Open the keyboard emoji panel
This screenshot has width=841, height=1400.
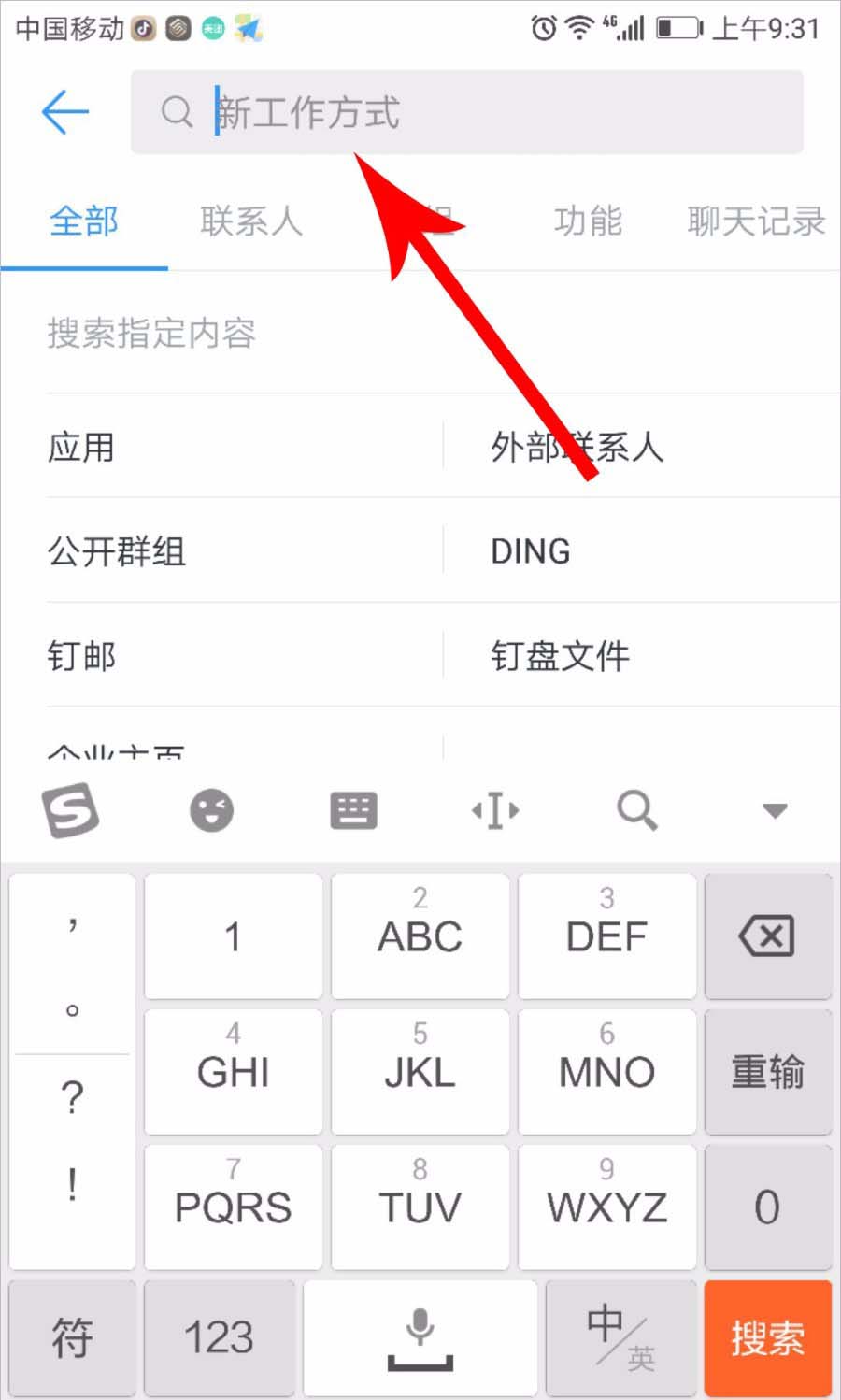coord(212,810)
